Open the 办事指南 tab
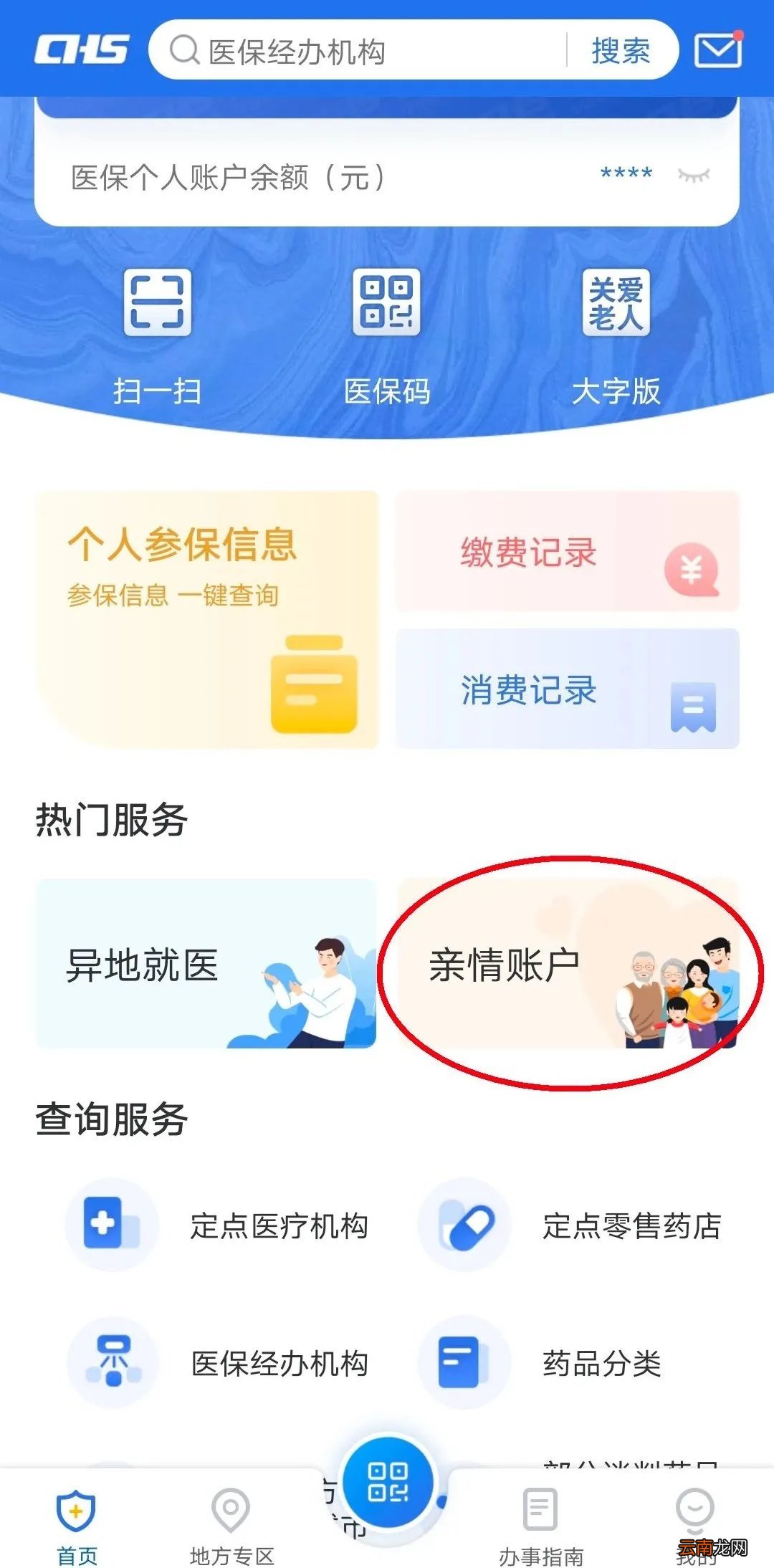Image resolution: width=774 pixels, height=1568 pixels. [x=543, y=1526]
